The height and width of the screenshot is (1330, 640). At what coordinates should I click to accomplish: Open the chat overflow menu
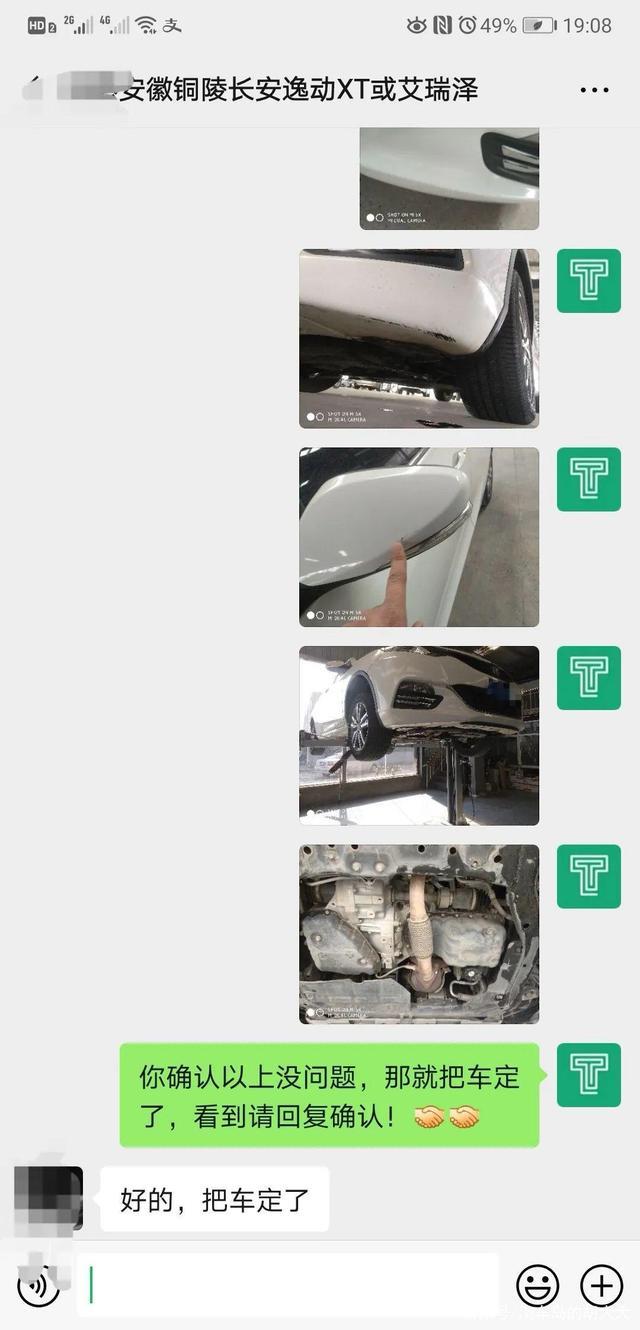click(x=594, y=90)
